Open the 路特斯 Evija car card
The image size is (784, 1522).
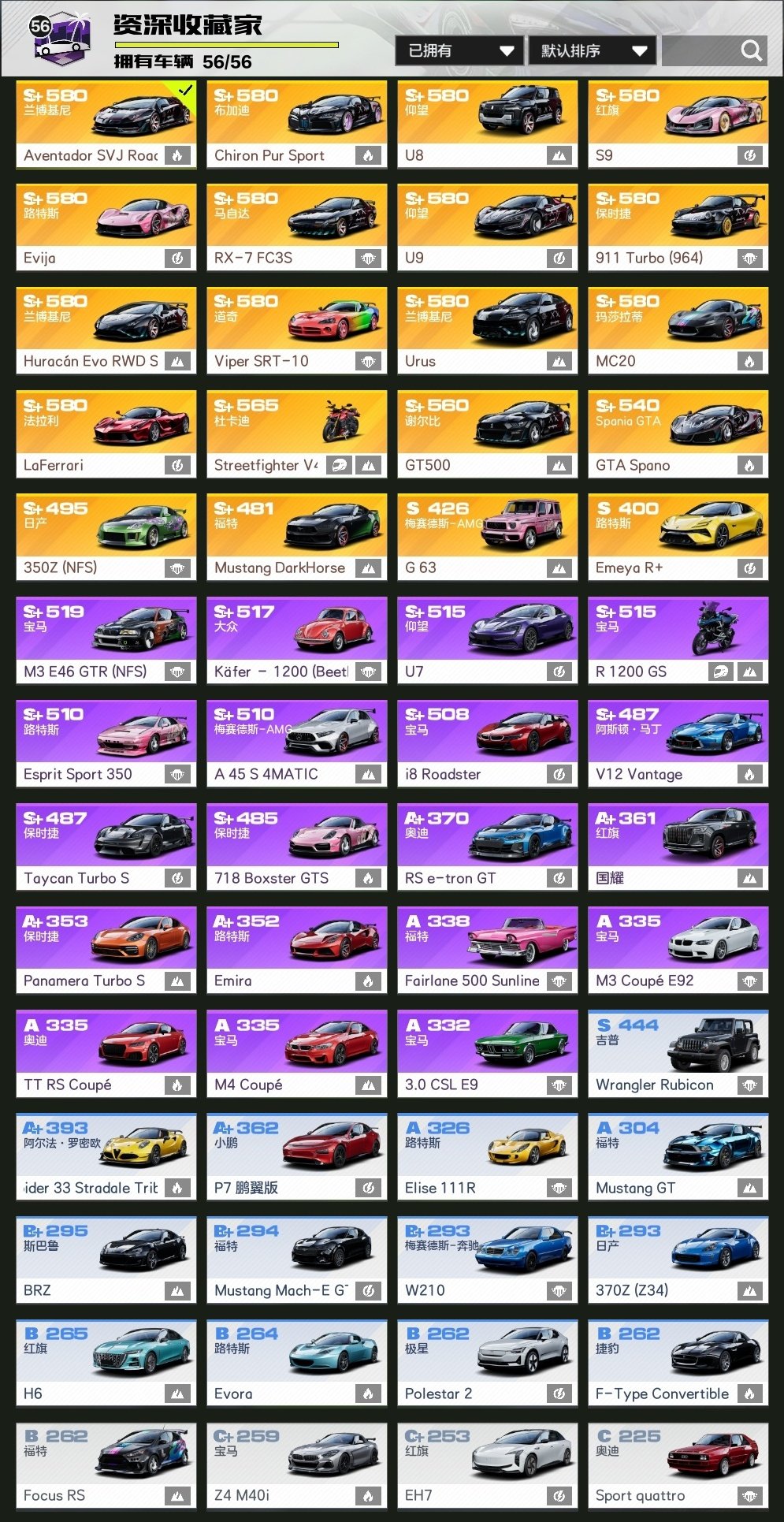106,227
